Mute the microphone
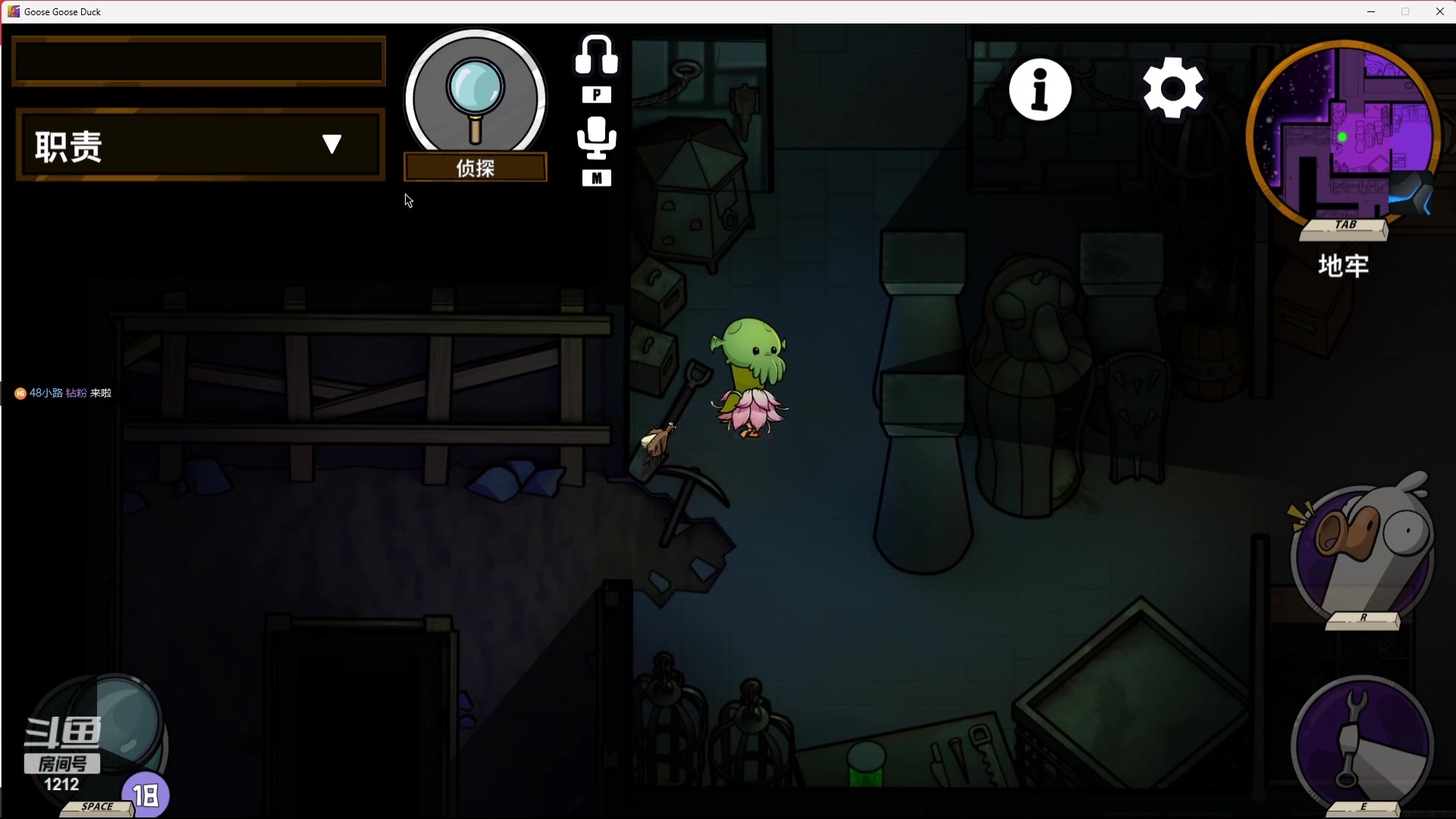 point(597,138)
